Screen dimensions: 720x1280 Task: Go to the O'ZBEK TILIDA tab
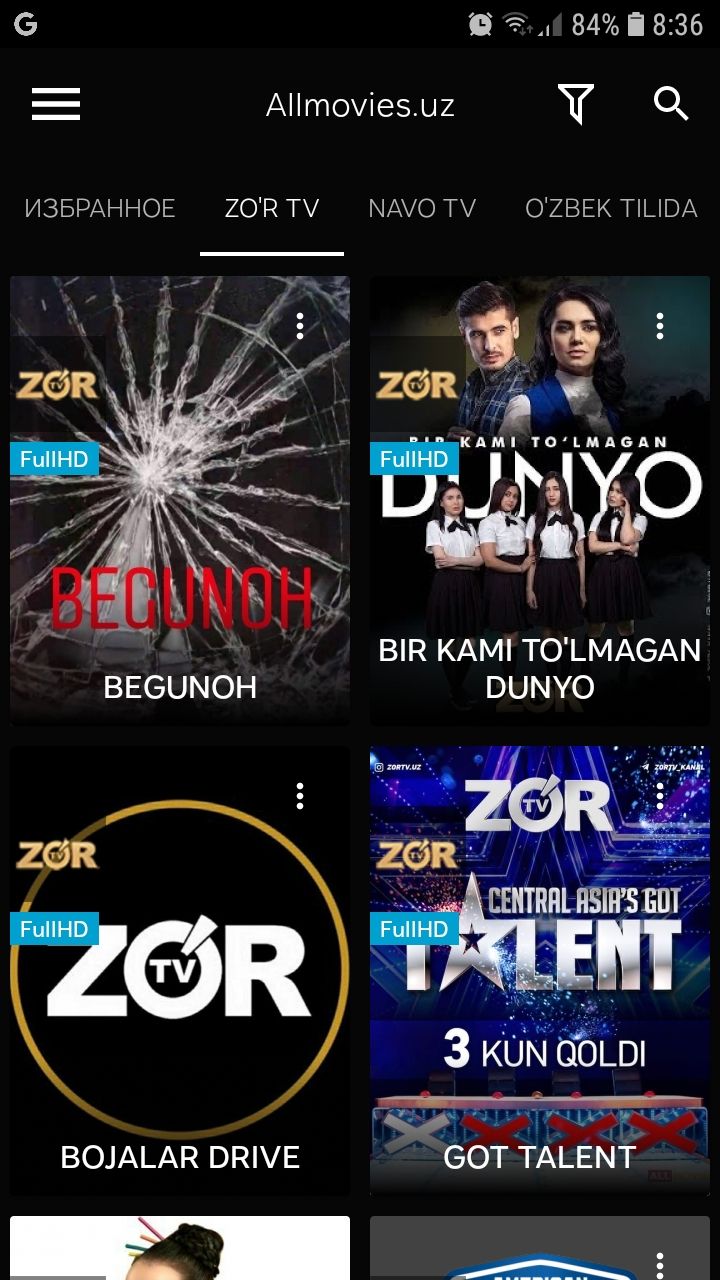tap(611, 208)
